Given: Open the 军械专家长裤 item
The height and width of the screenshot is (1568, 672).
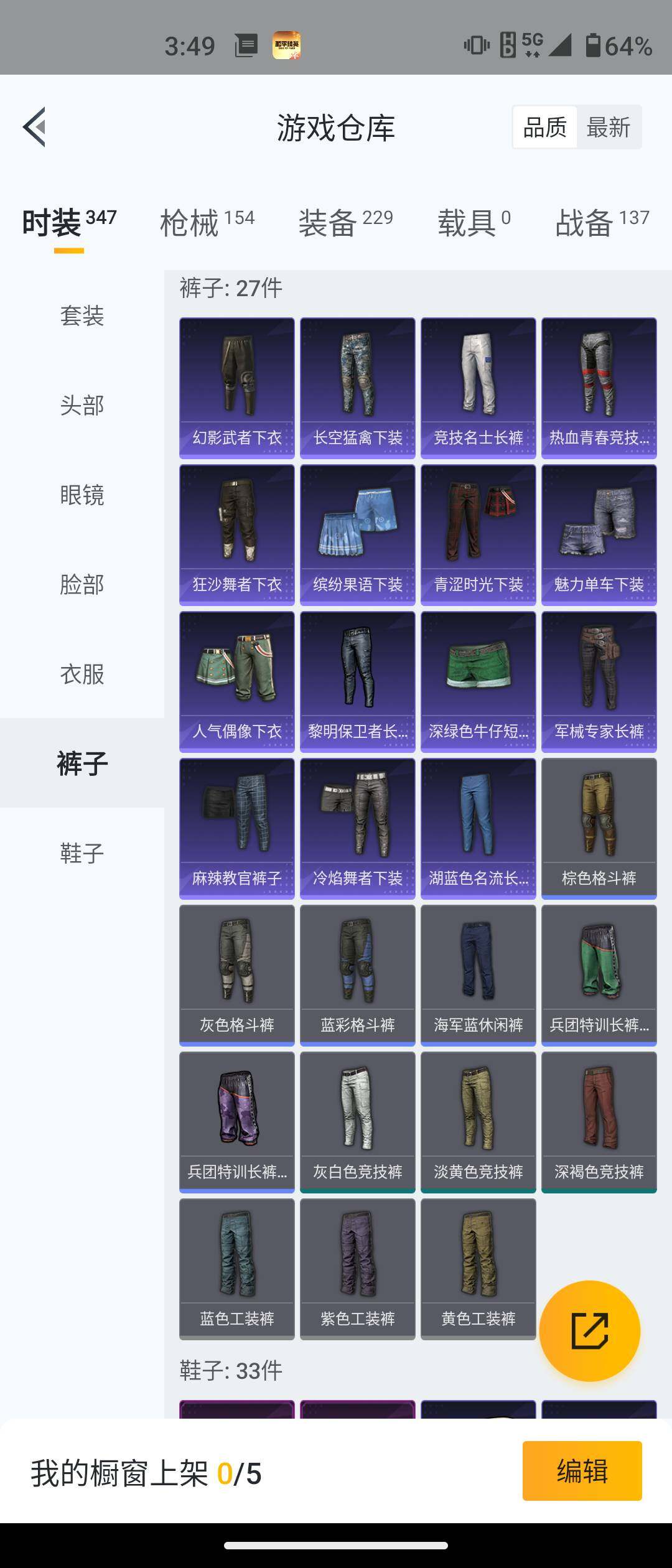Looking at the screenshot, I should click(599, 681).
